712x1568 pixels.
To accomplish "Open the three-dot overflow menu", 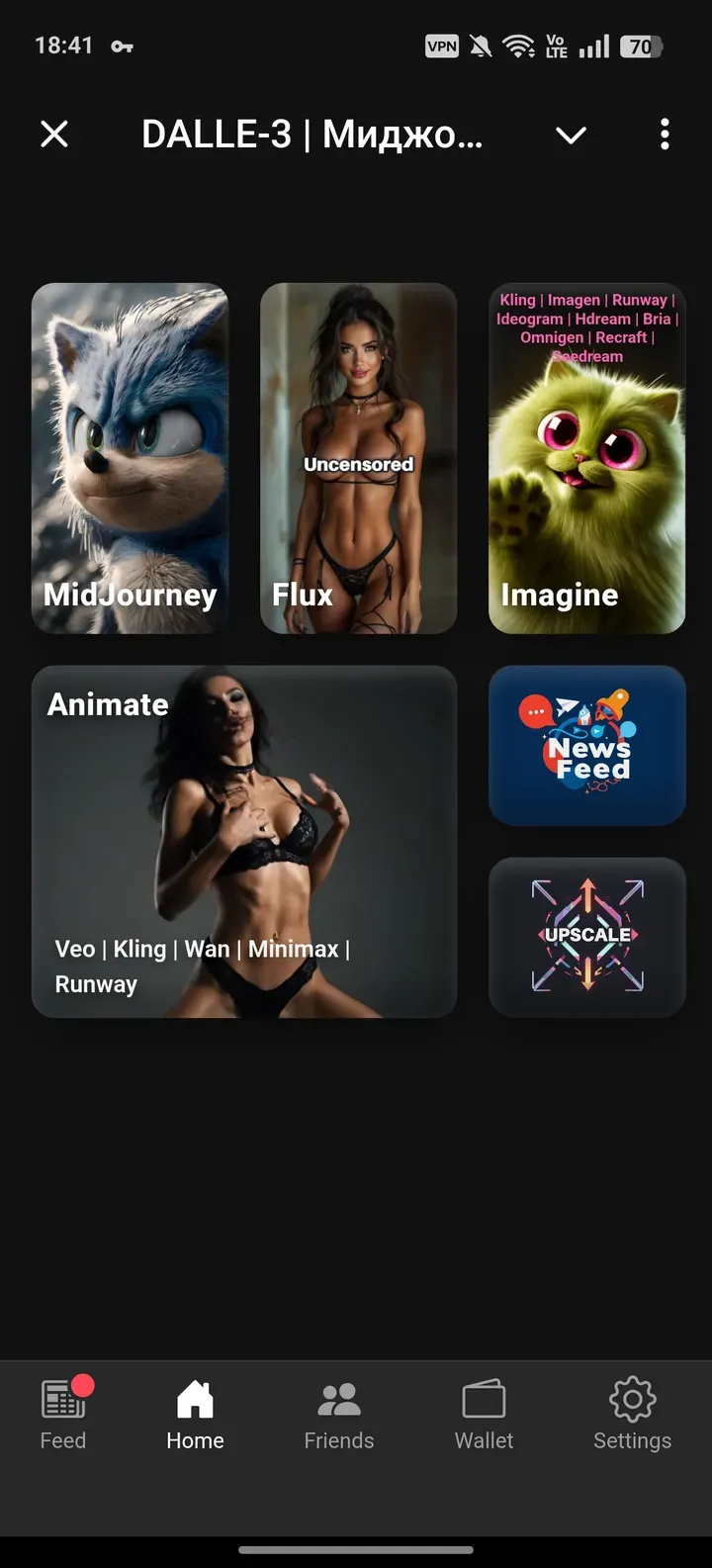I will point(665,134).
